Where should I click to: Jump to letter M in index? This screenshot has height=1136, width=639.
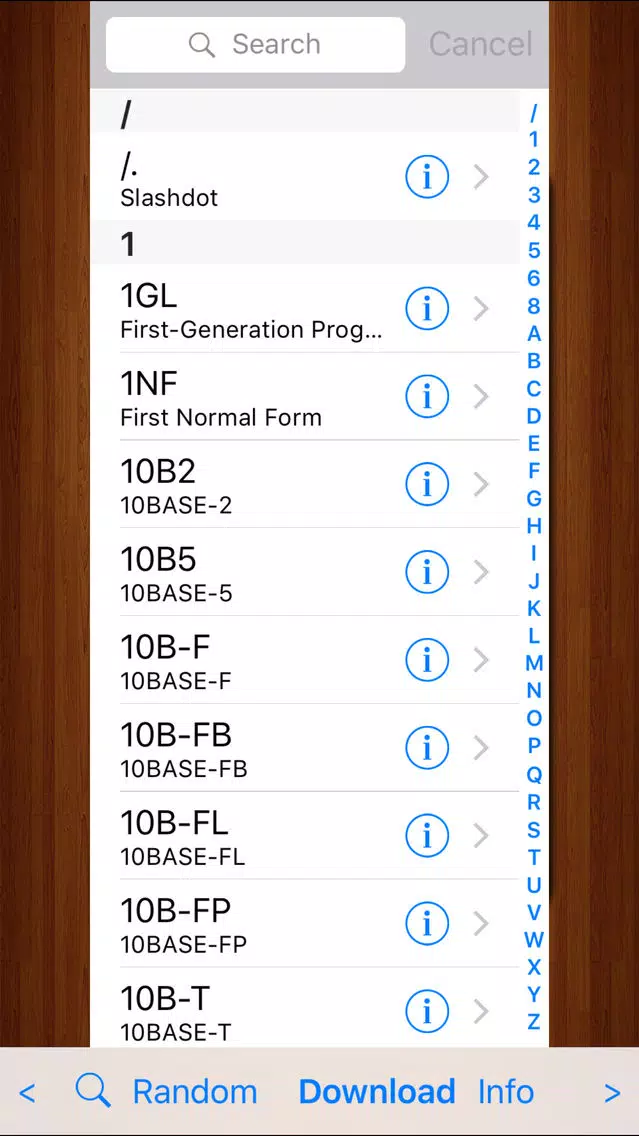click(534, 663)
